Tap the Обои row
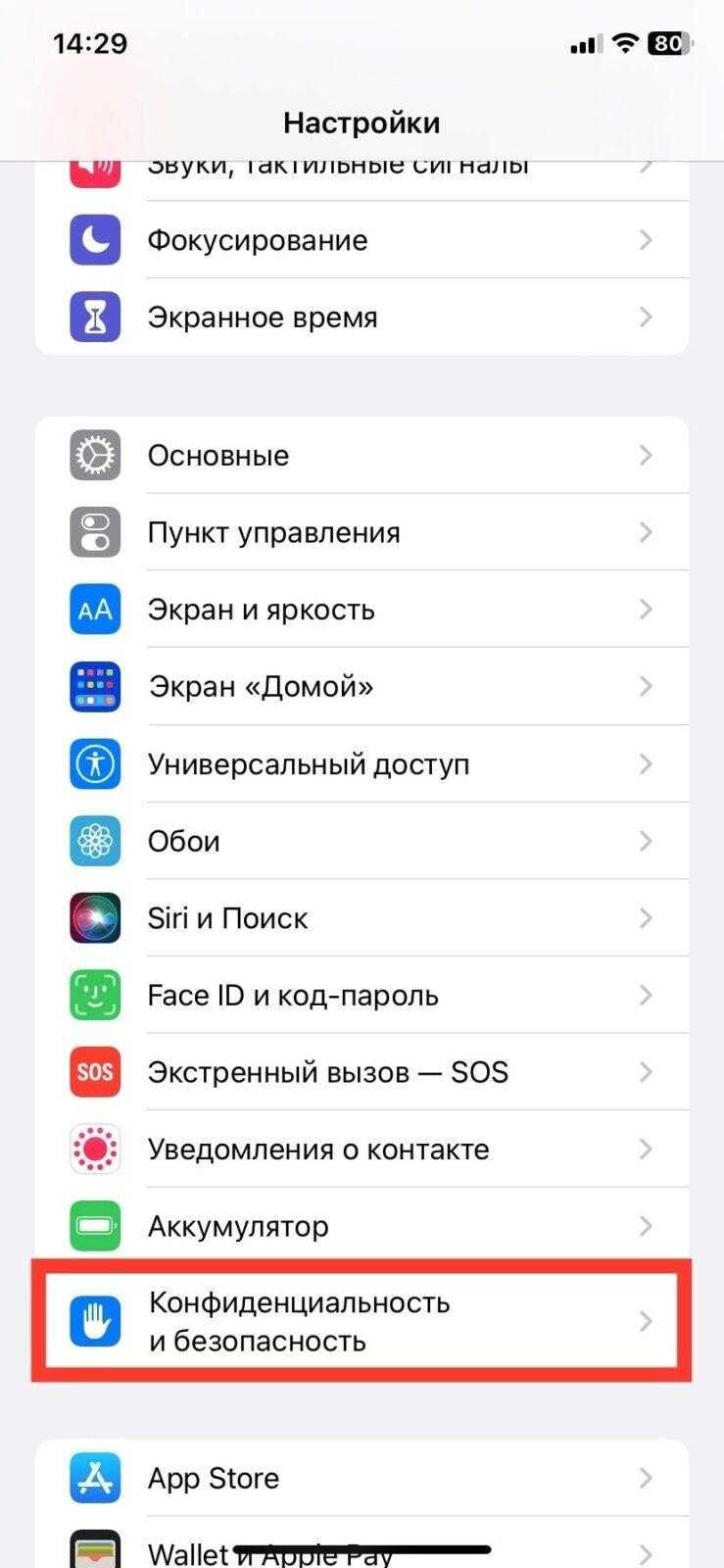The width and height of the screenshot is (724, 1568). click(x=362, y=841)
